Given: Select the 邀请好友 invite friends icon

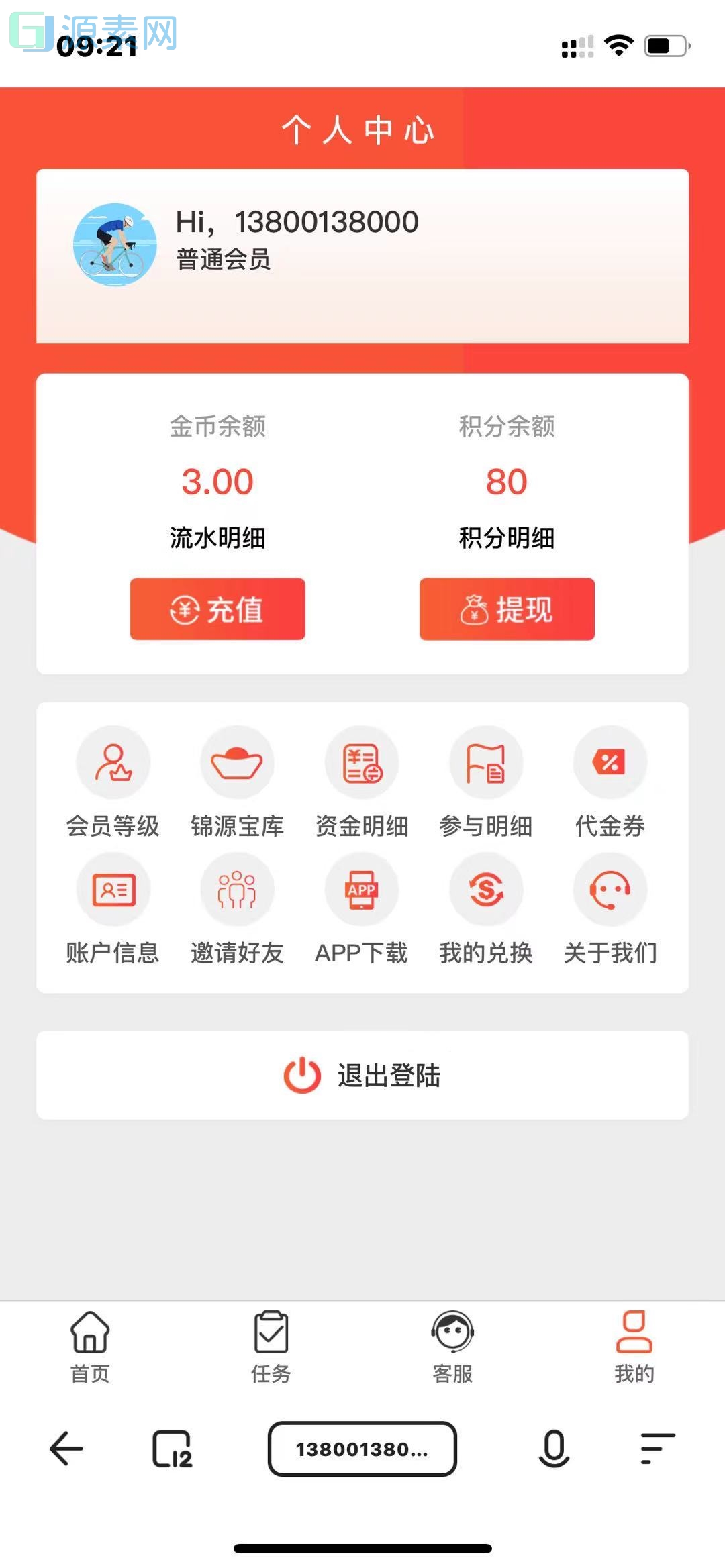Looking at the screenshot, I should pos(237,890).
